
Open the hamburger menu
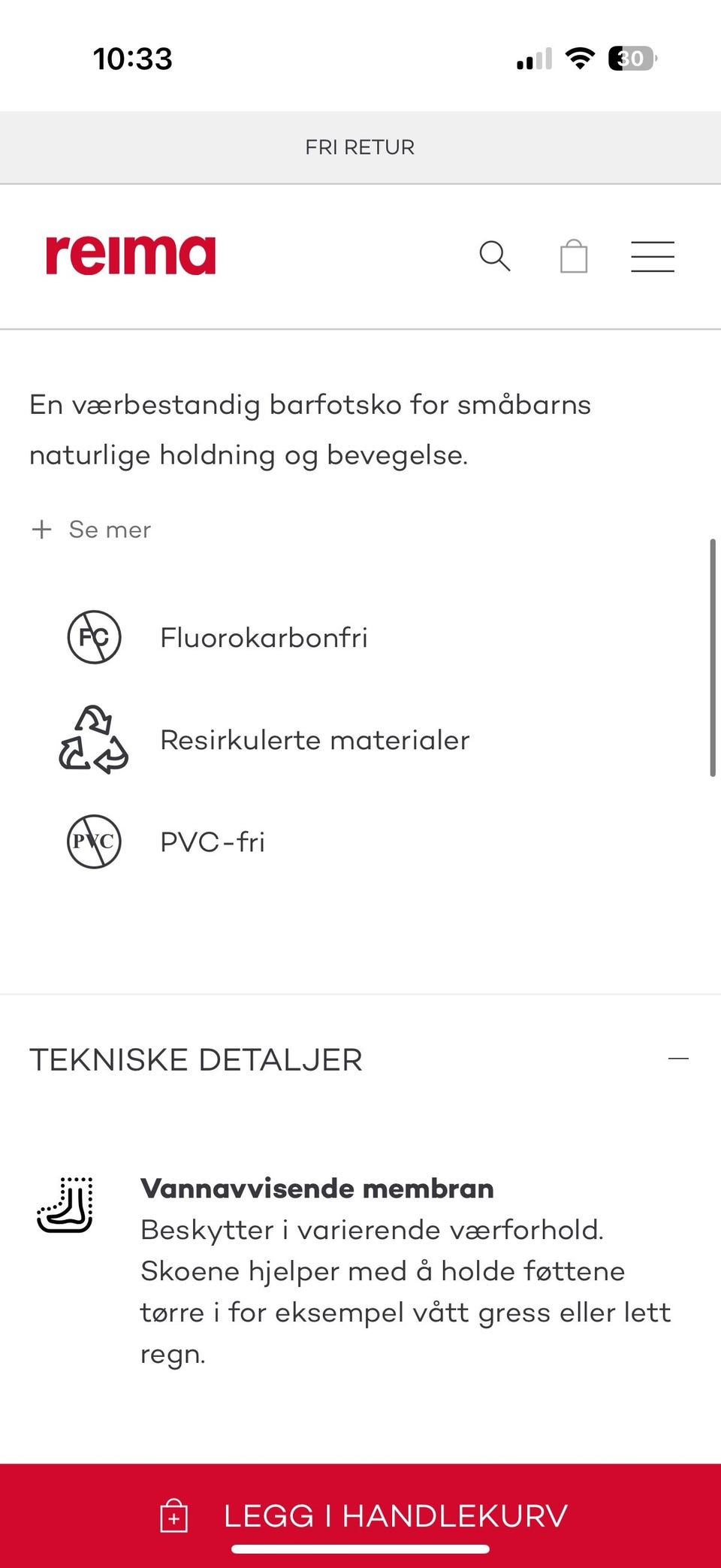(x=652, y=257)
